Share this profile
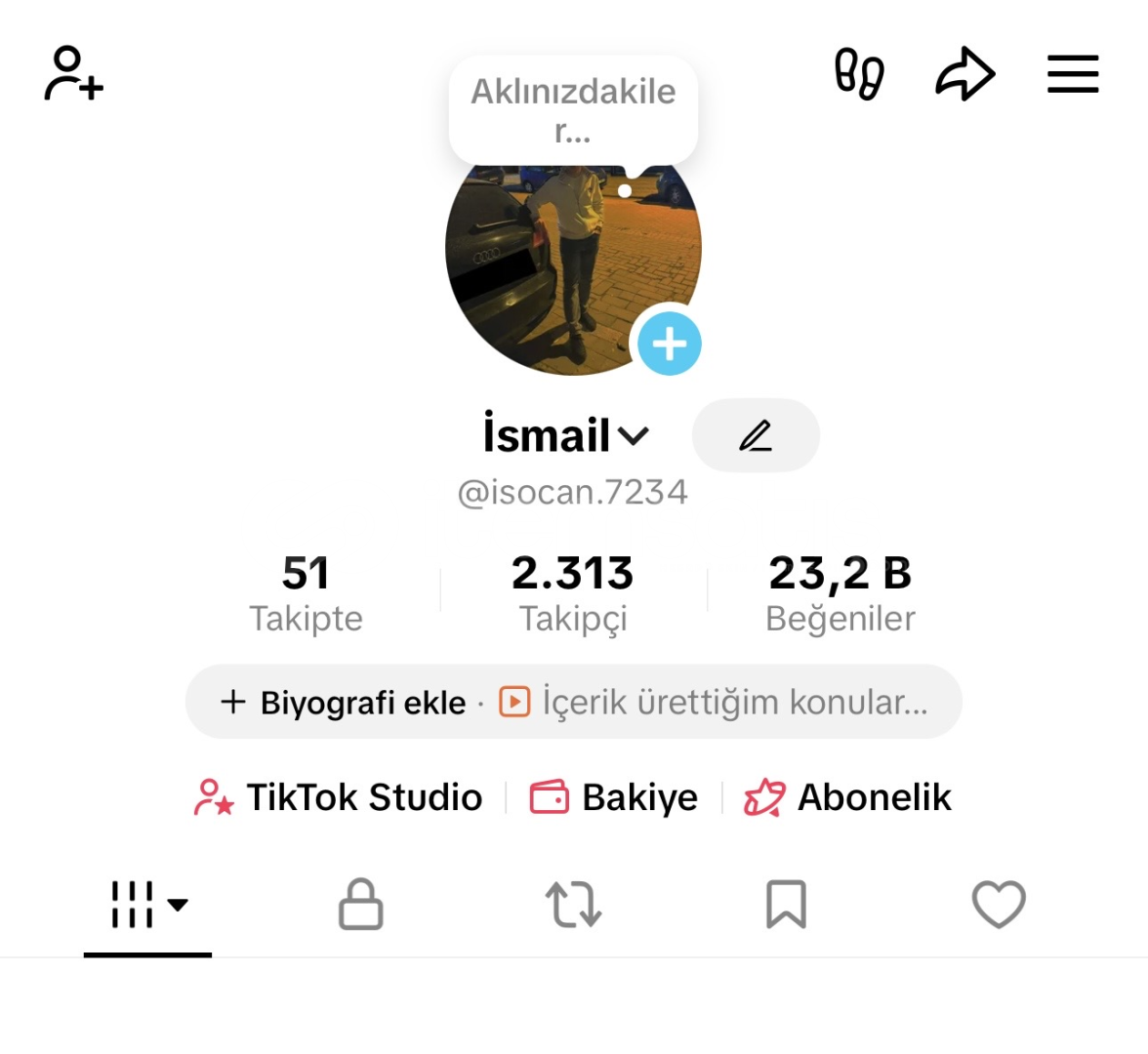This screenshot has height=1054, width=1148. point(964,74)
